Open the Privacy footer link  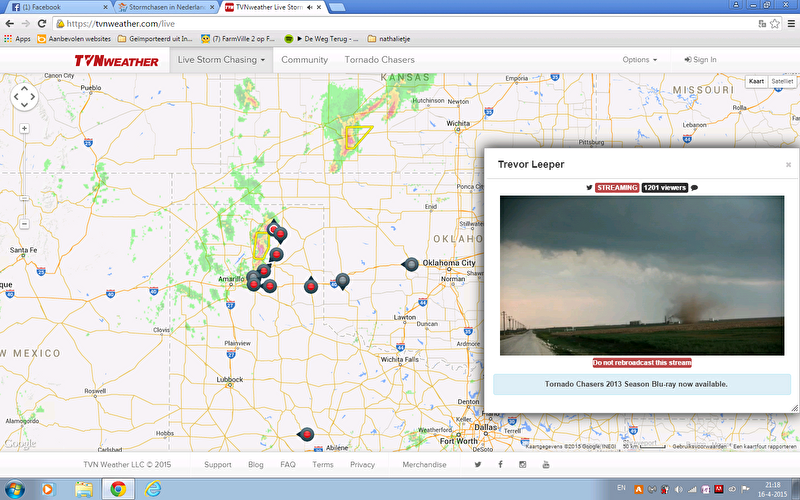[362, 465]
